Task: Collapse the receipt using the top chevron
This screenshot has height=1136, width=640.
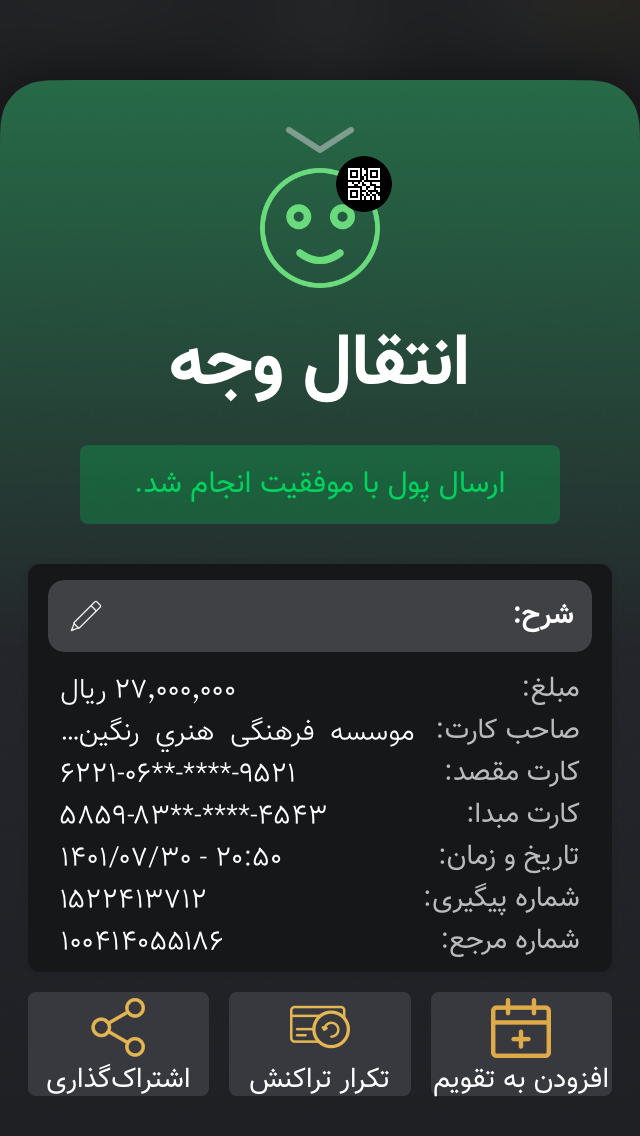Action: 320,140
